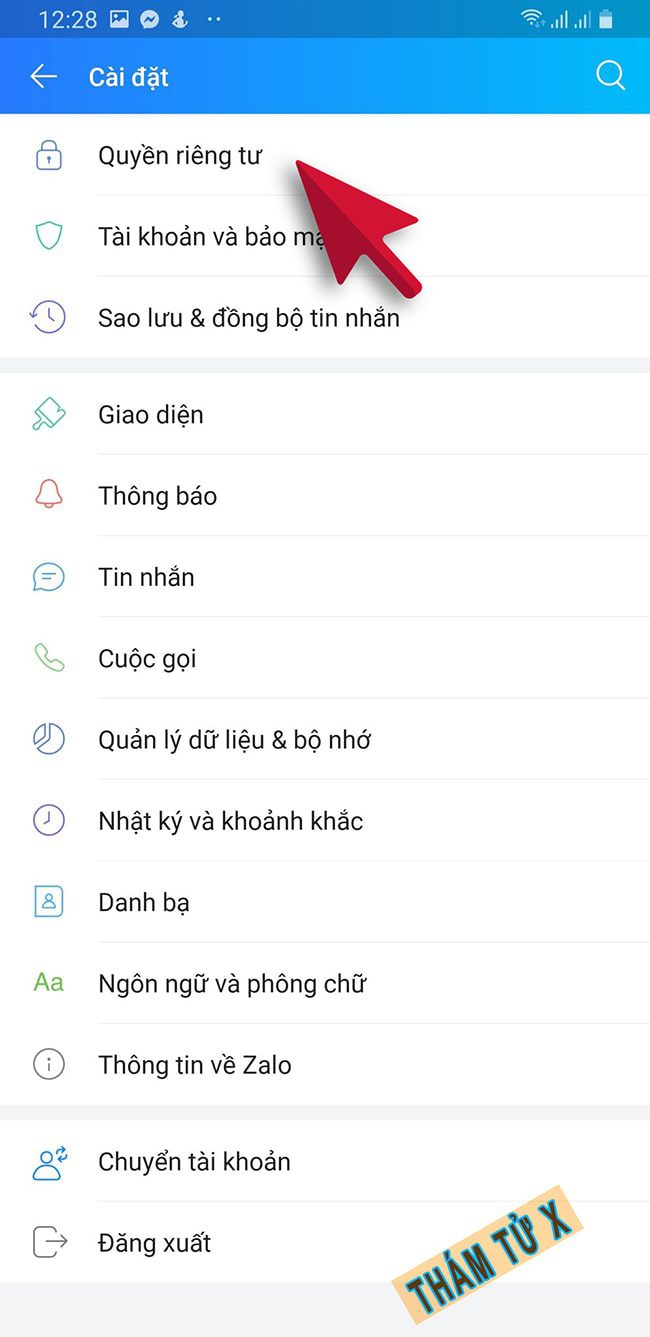Open Quyền riêng tư settings
The image size is (650, 1337).
pos(180,156)
